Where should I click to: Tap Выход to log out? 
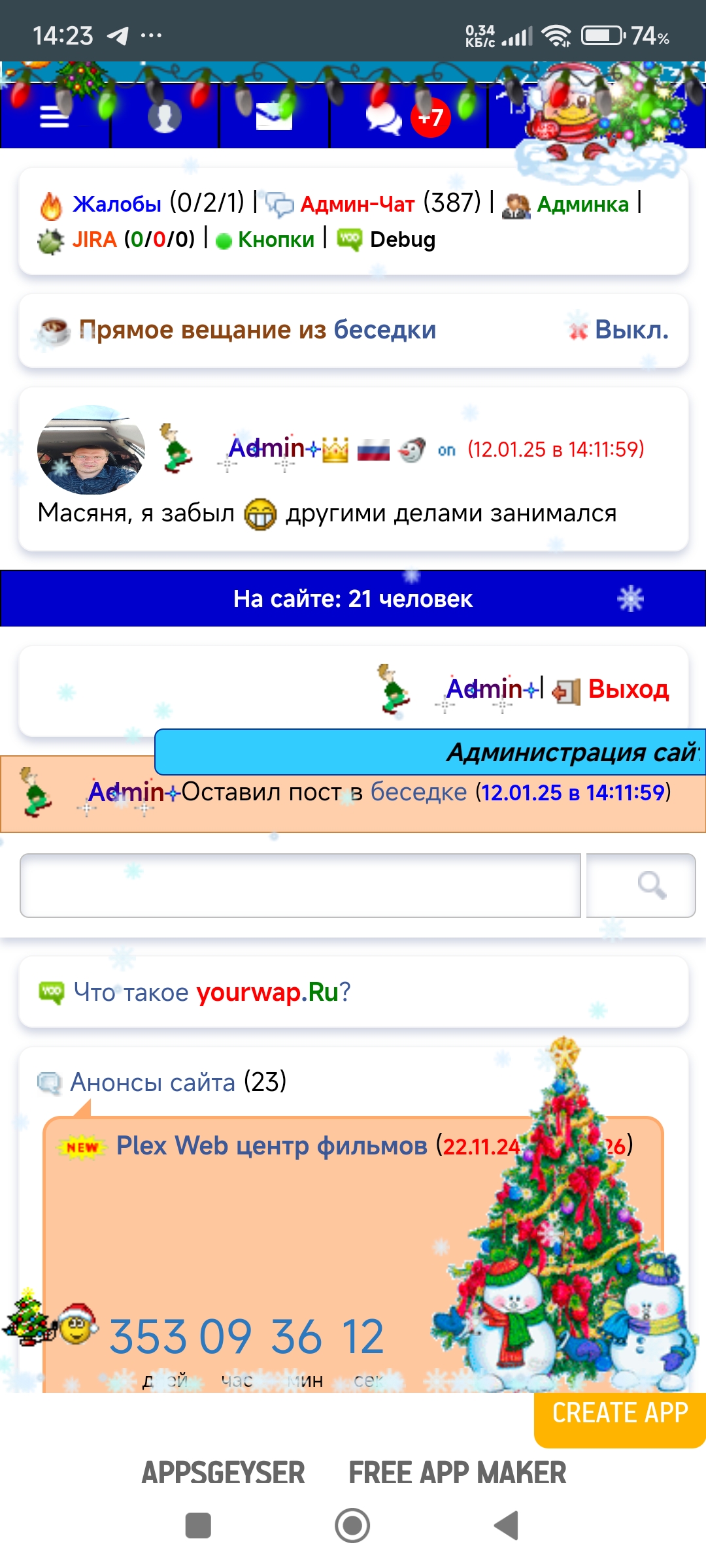pos(628,689)
